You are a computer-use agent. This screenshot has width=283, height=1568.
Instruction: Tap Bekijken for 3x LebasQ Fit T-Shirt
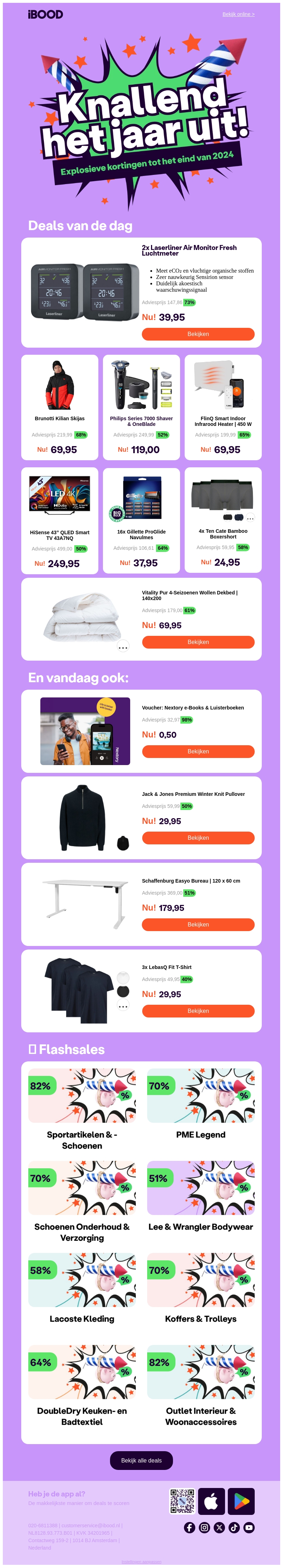click(198, 1011)
